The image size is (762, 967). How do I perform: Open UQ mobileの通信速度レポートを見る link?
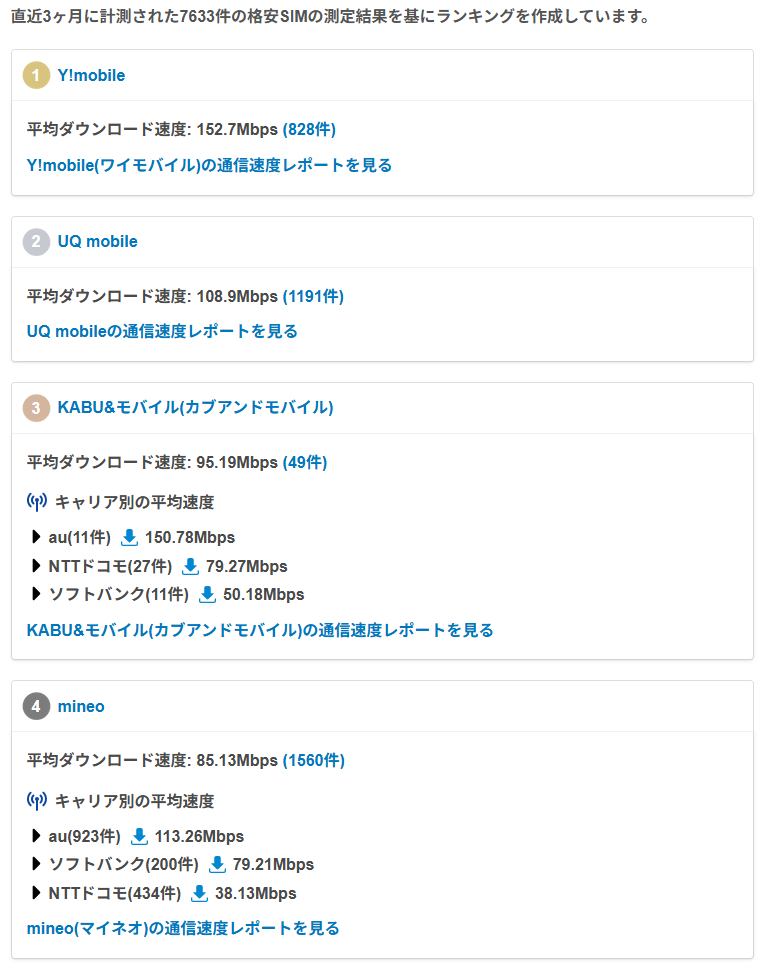(162, 331)
